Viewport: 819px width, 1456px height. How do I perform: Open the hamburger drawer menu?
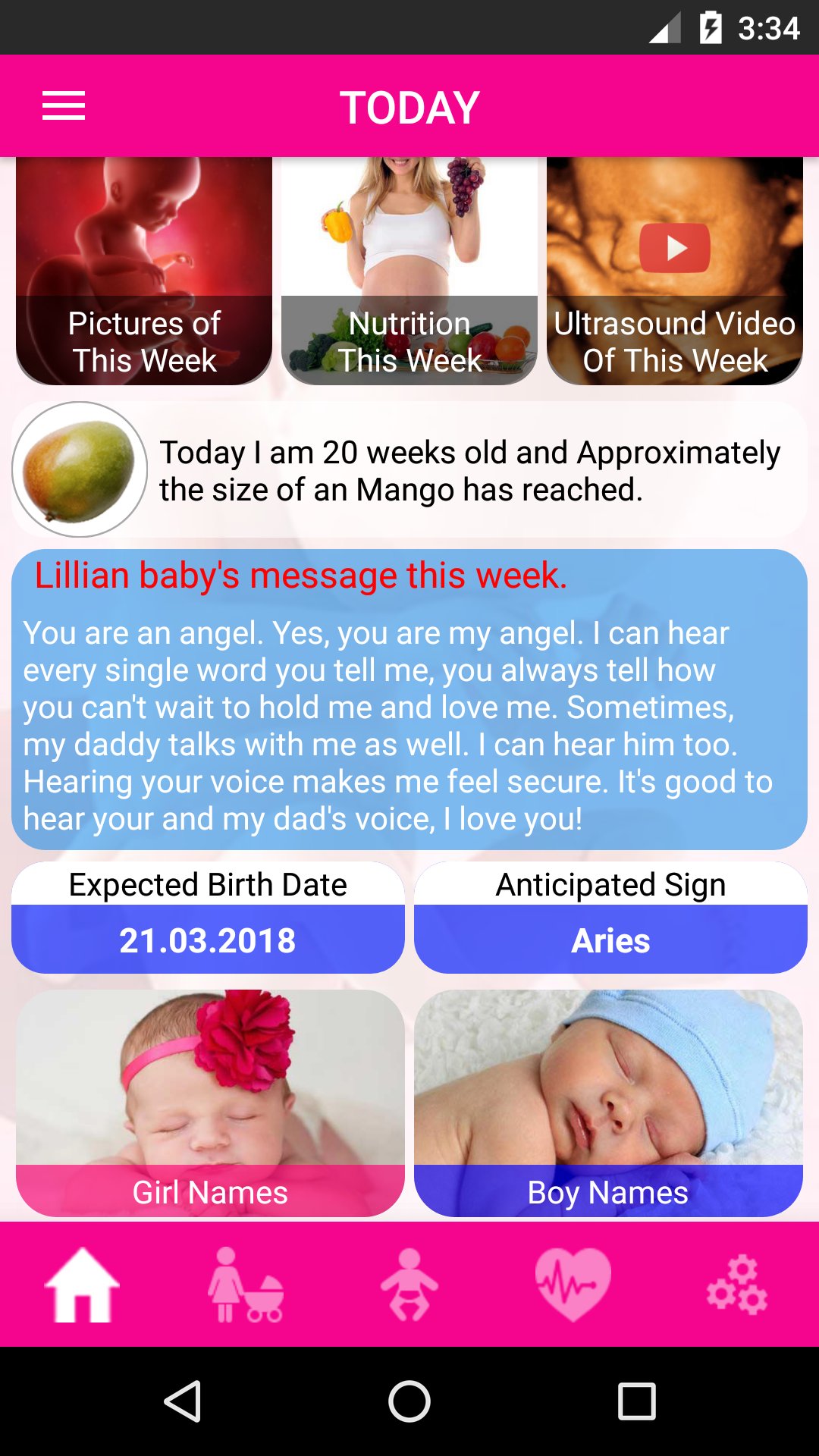point(64,106)
